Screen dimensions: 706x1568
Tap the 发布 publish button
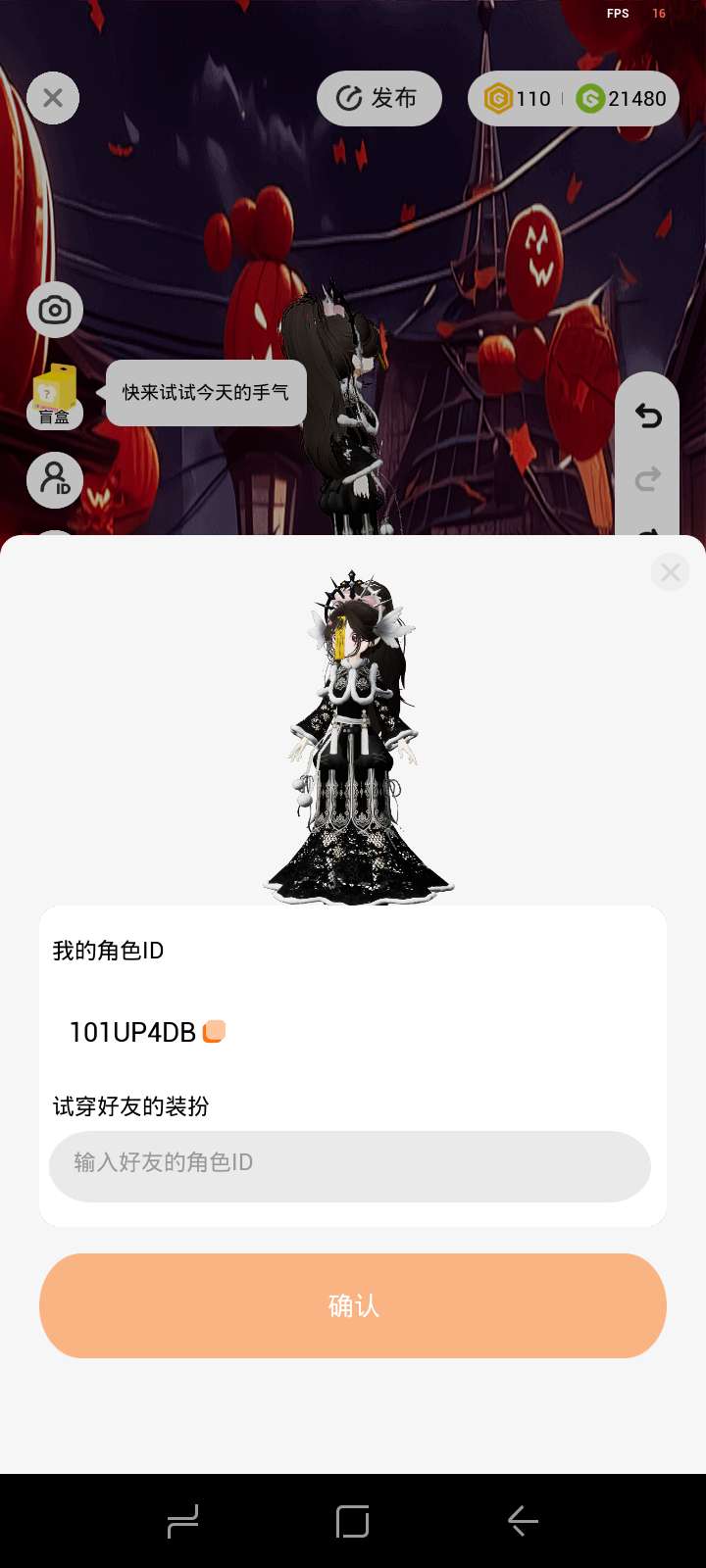(379, 98)
